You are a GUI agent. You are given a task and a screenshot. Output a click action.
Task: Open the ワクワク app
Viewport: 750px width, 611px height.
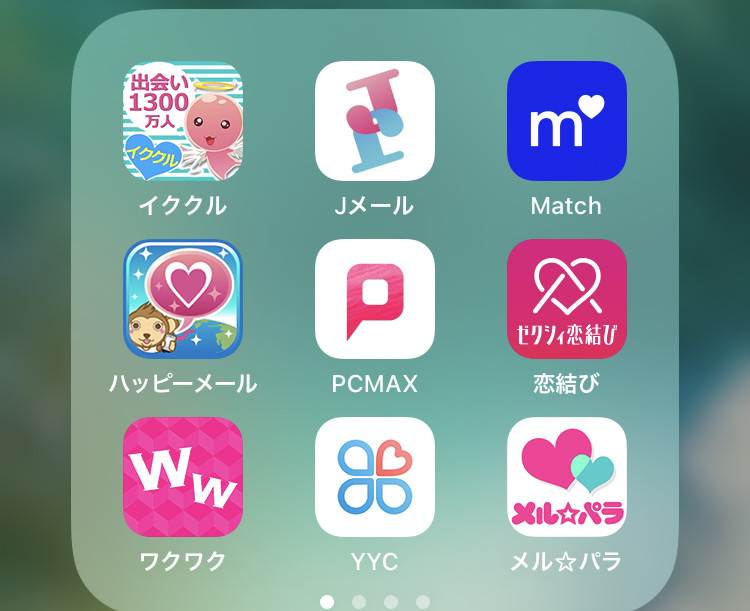(183, 477)
